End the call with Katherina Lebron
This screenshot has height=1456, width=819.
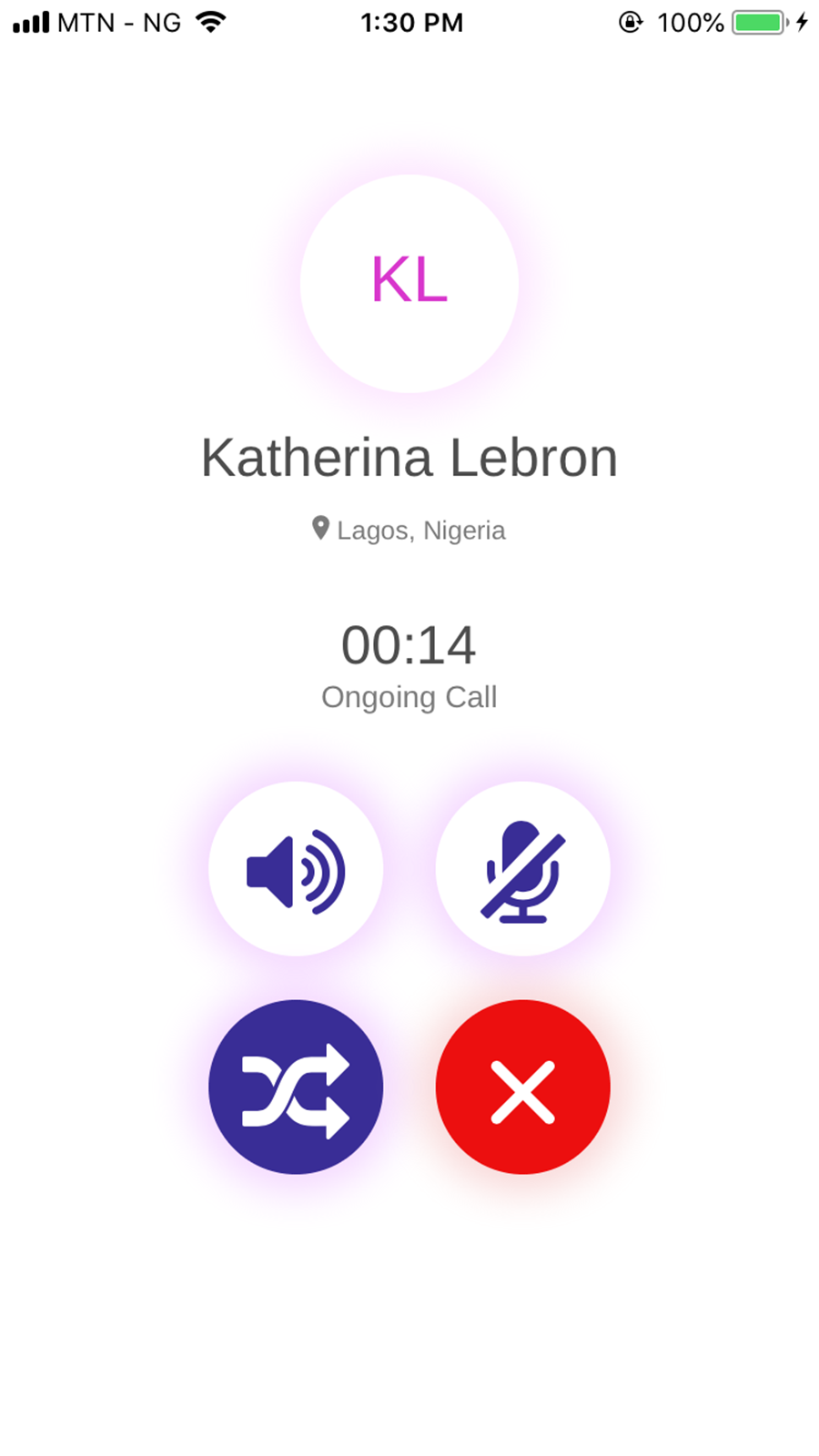522,1087
